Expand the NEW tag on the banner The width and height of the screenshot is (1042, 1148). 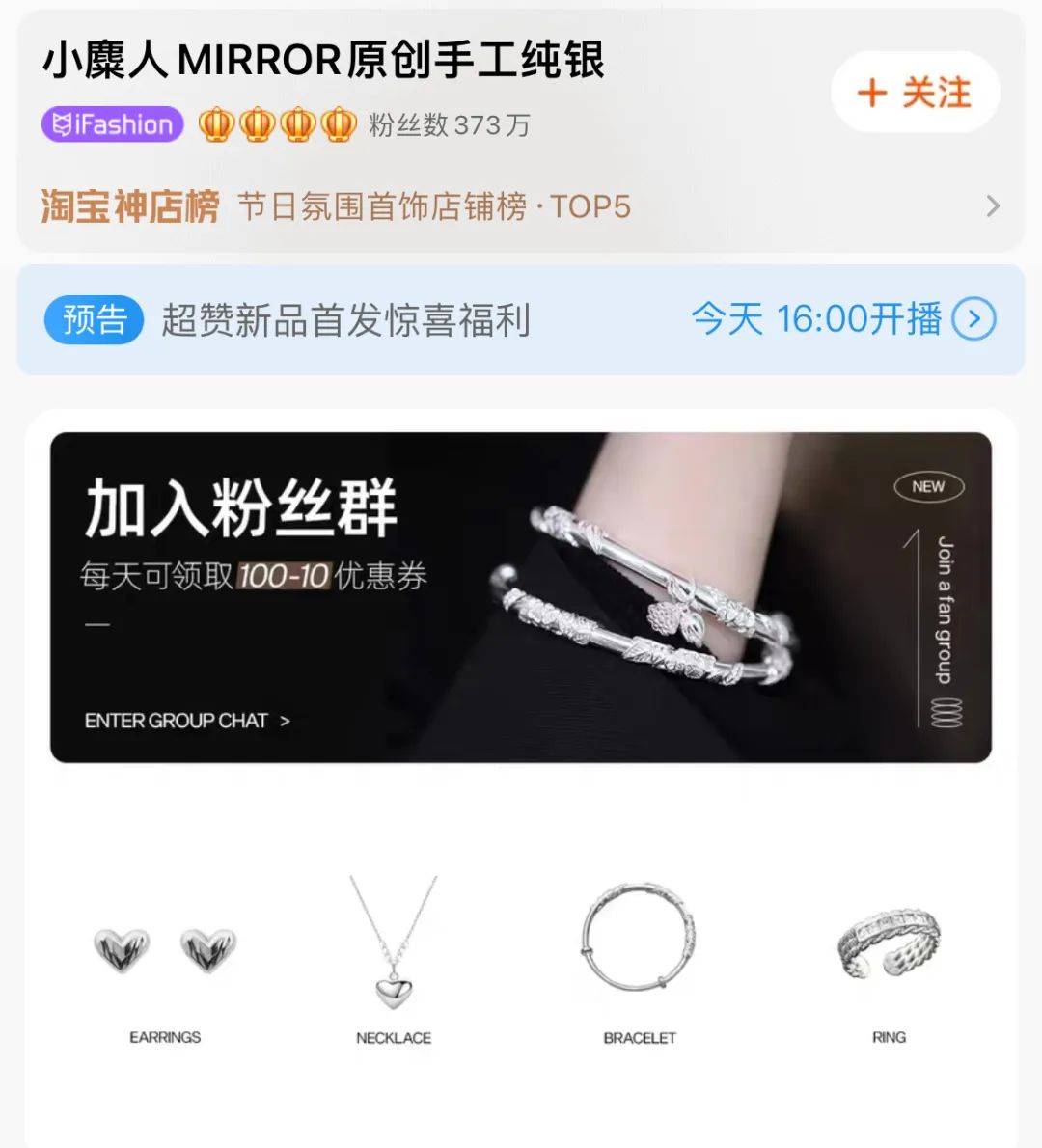(928, 487)
